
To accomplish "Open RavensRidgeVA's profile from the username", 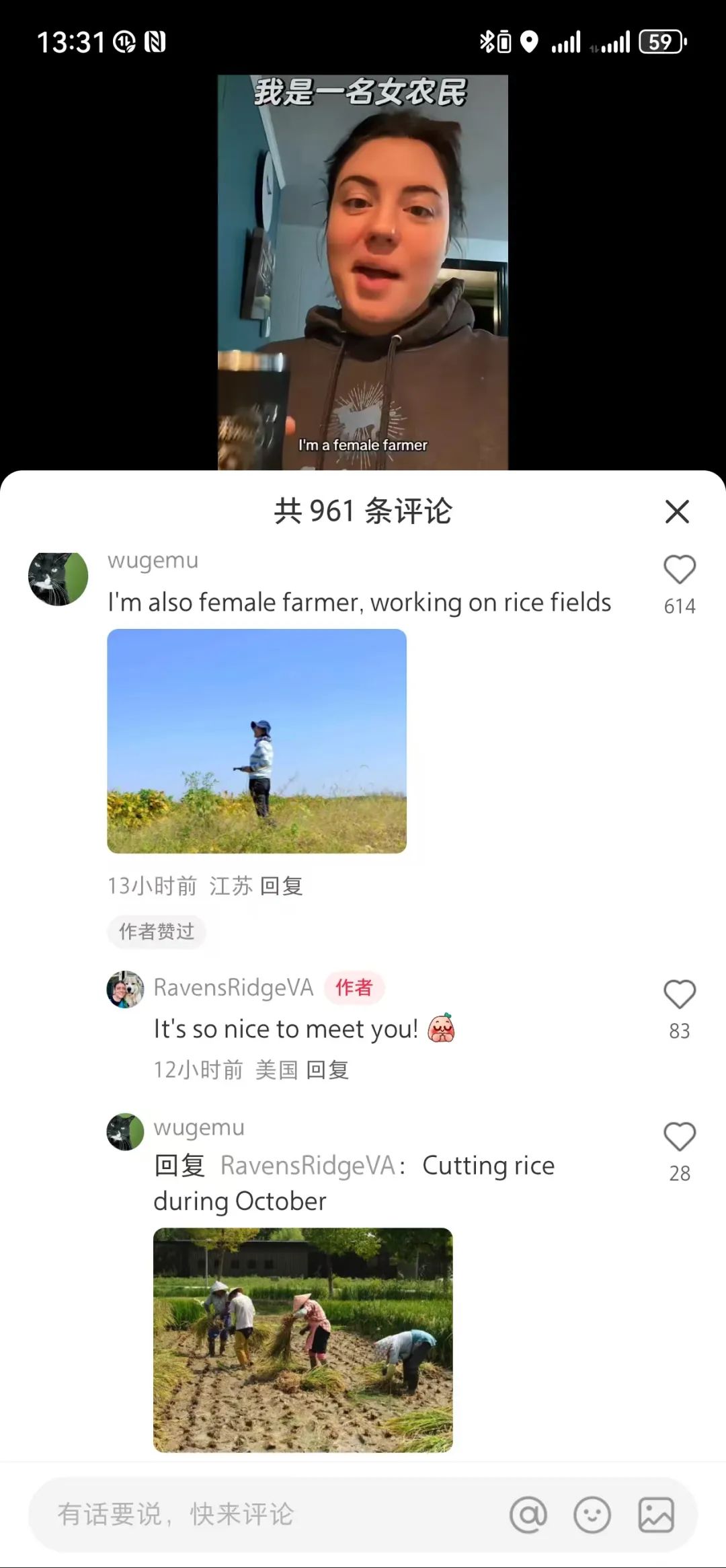I will [233, 987].
